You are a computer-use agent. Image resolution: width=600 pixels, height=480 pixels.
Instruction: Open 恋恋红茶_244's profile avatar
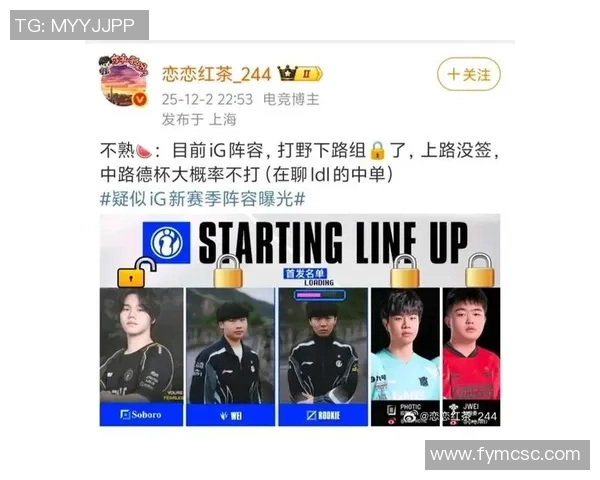point(123,80)
